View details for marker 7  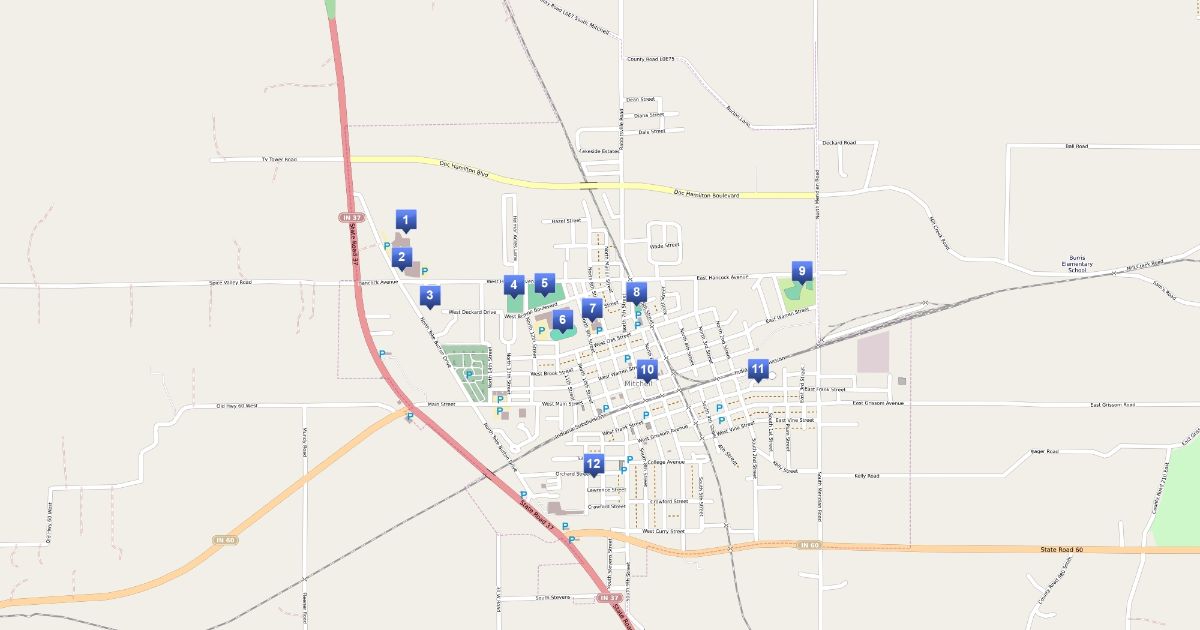[x=591, y=309]
